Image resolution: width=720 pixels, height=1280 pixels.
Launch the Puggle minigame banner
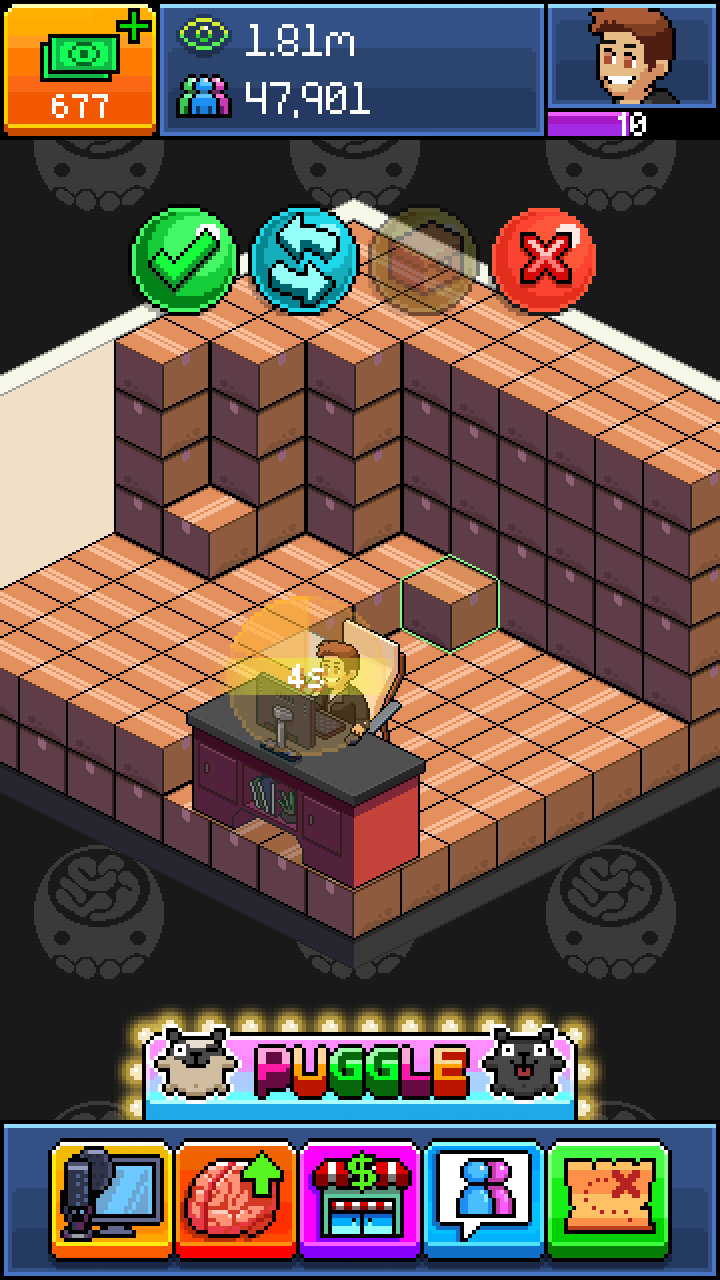[360, 1070]
